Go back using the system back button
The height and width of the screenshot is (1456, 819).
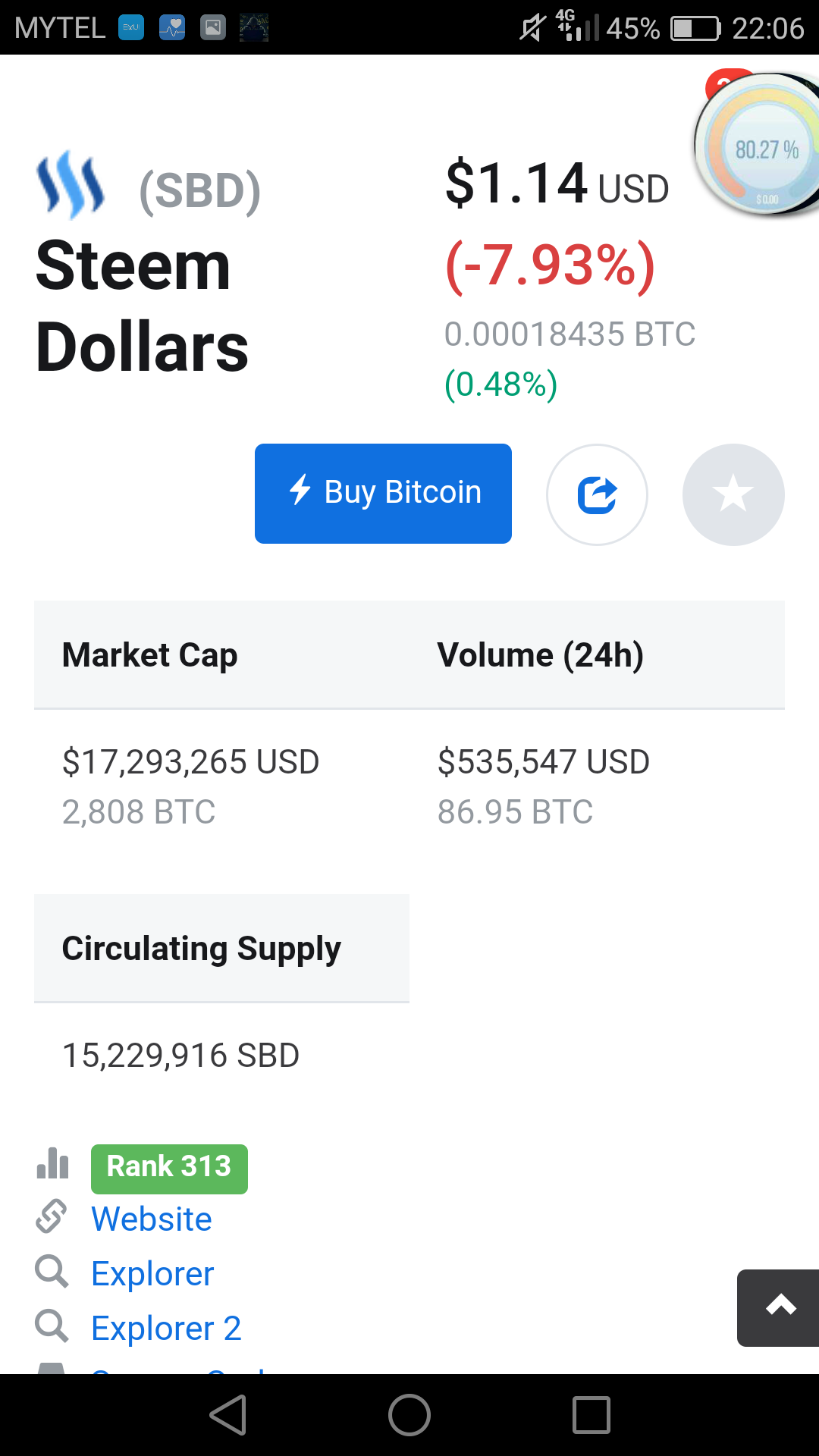[228, 1415]
